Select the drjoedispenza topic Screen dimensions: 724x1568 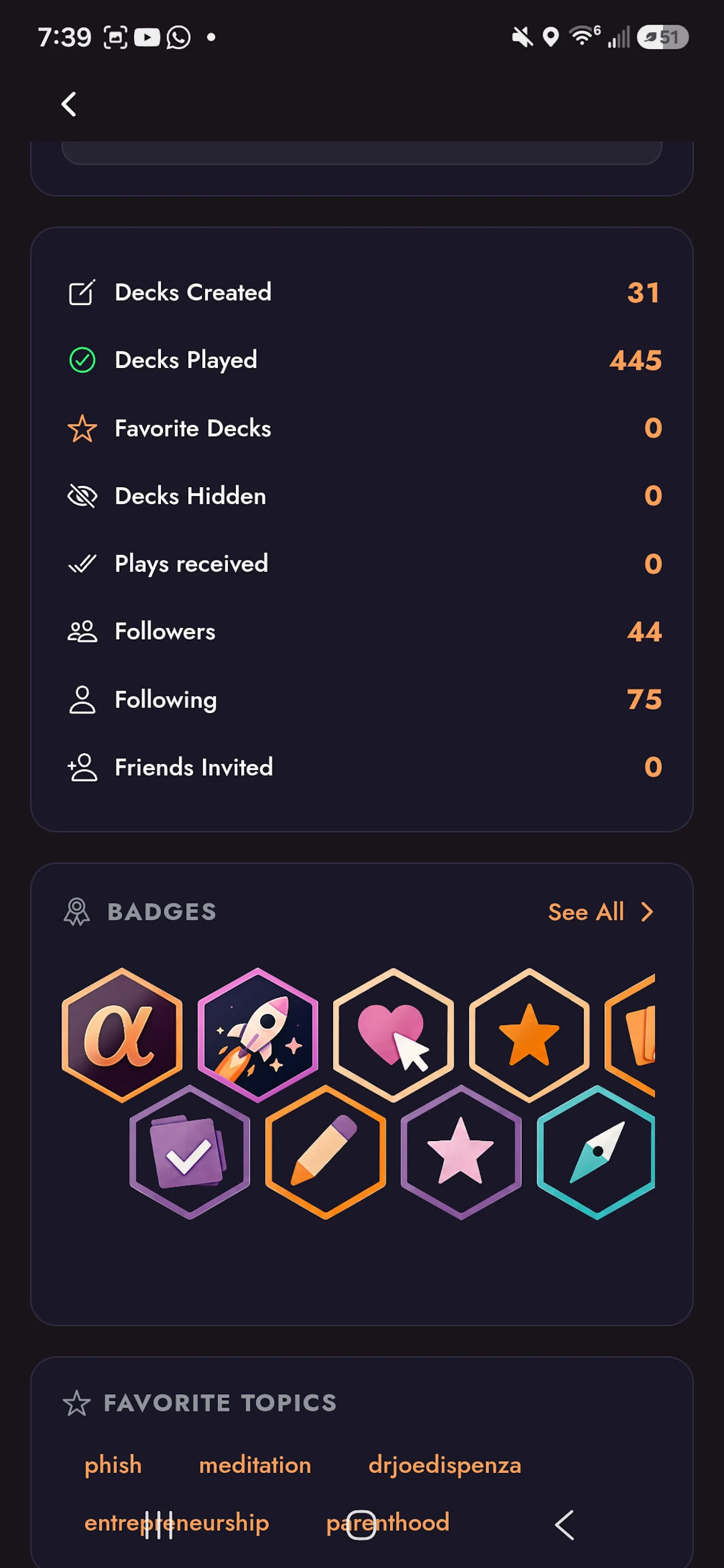pyautogui.click(x=444, y=1464)
